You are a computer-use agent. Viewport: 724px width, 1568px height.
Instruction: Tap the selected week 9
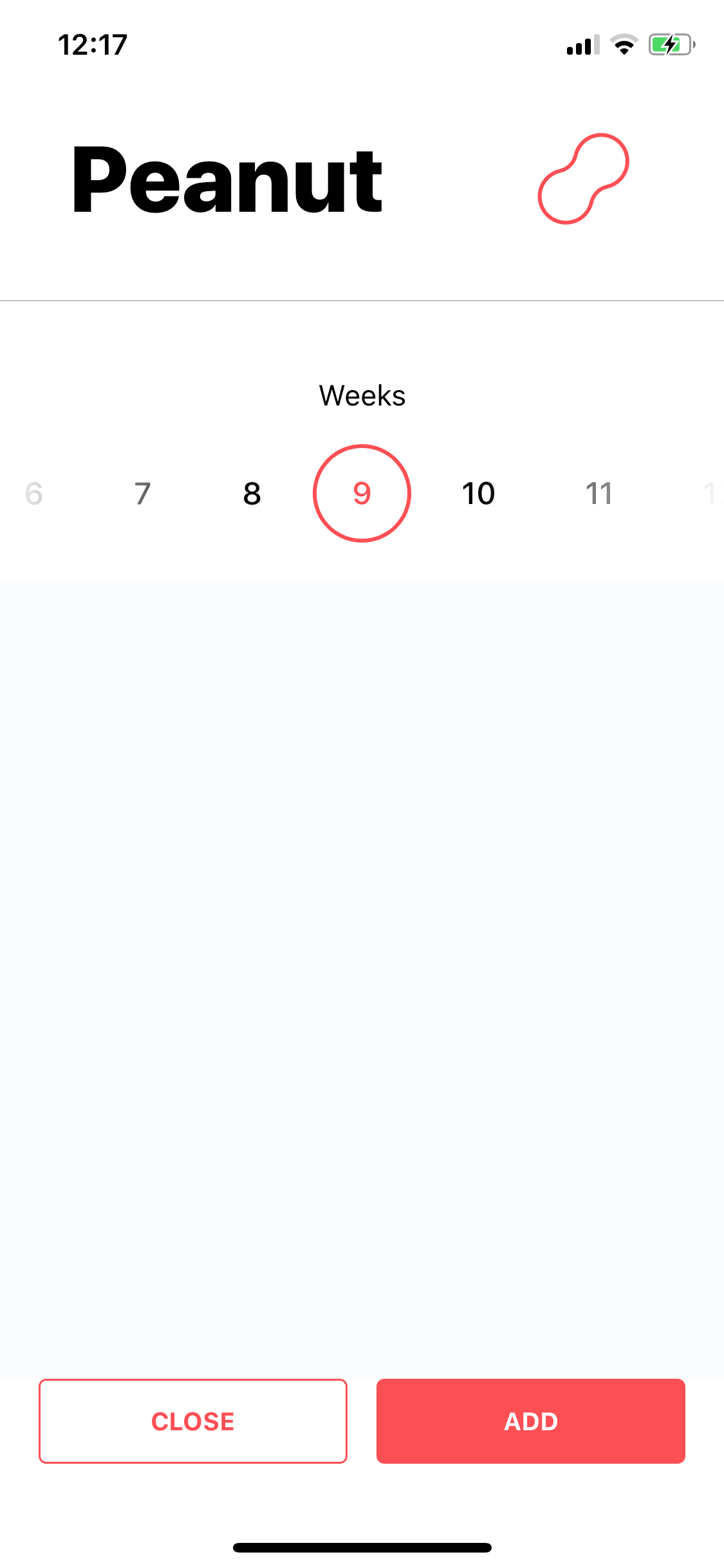coord(362,494)
